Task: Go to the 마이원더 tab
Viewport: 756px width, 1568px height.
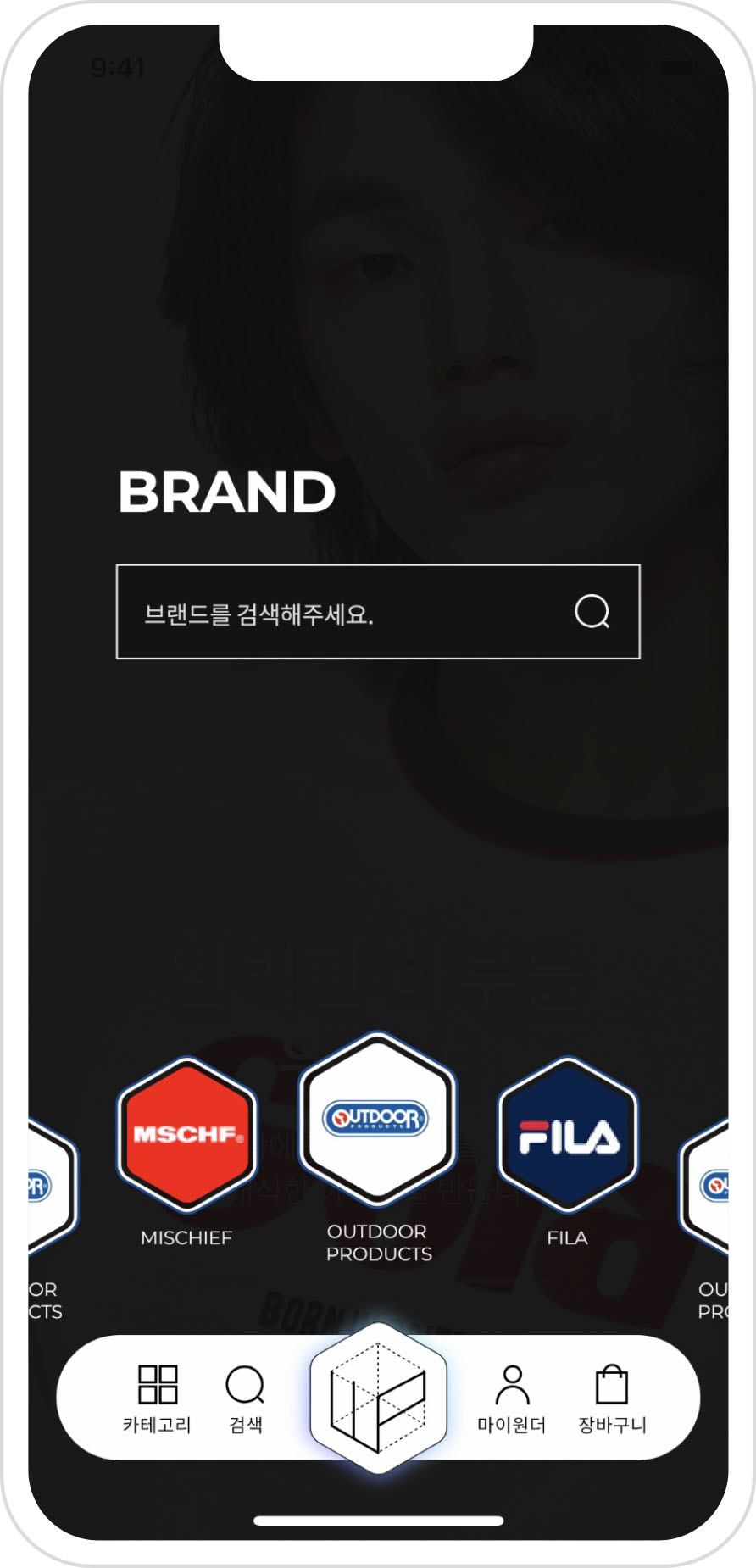Action: 512,1398
